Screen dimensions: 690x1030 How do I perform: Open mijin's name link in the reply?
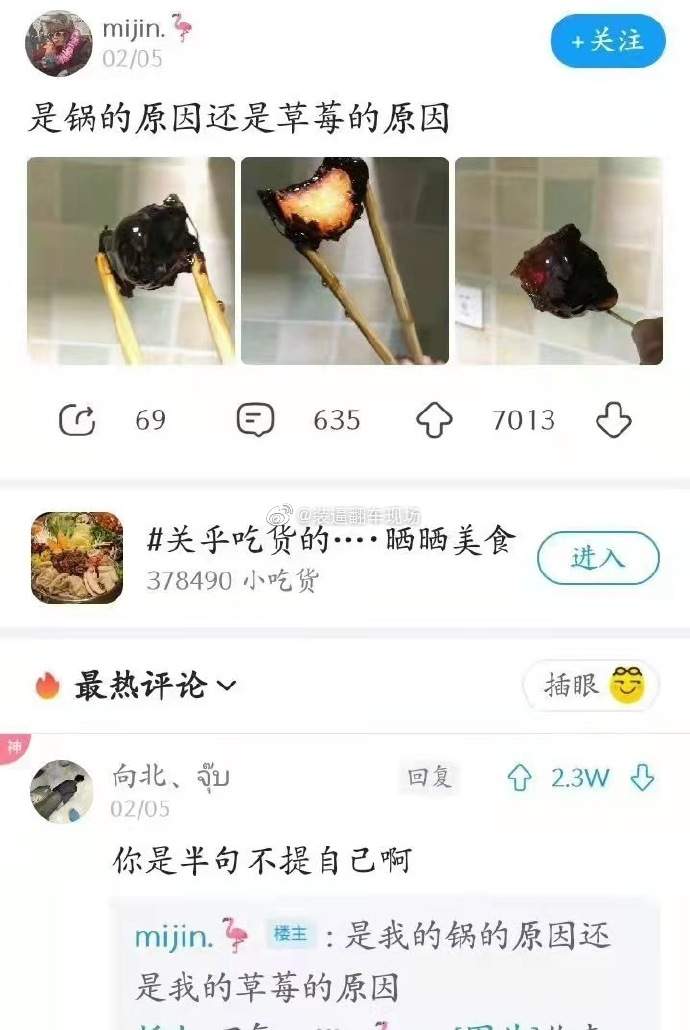[175, 937]
